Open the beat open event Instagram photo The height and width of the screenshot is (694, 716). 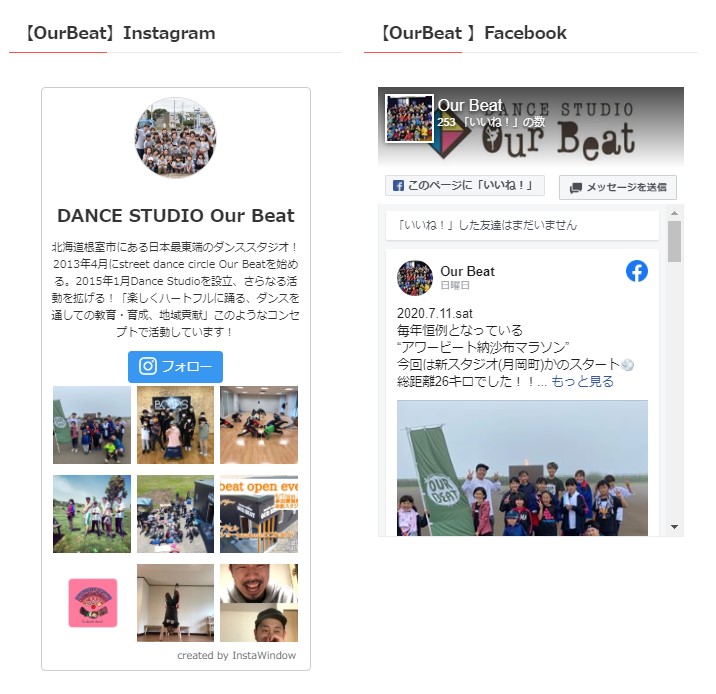(259, 514)
